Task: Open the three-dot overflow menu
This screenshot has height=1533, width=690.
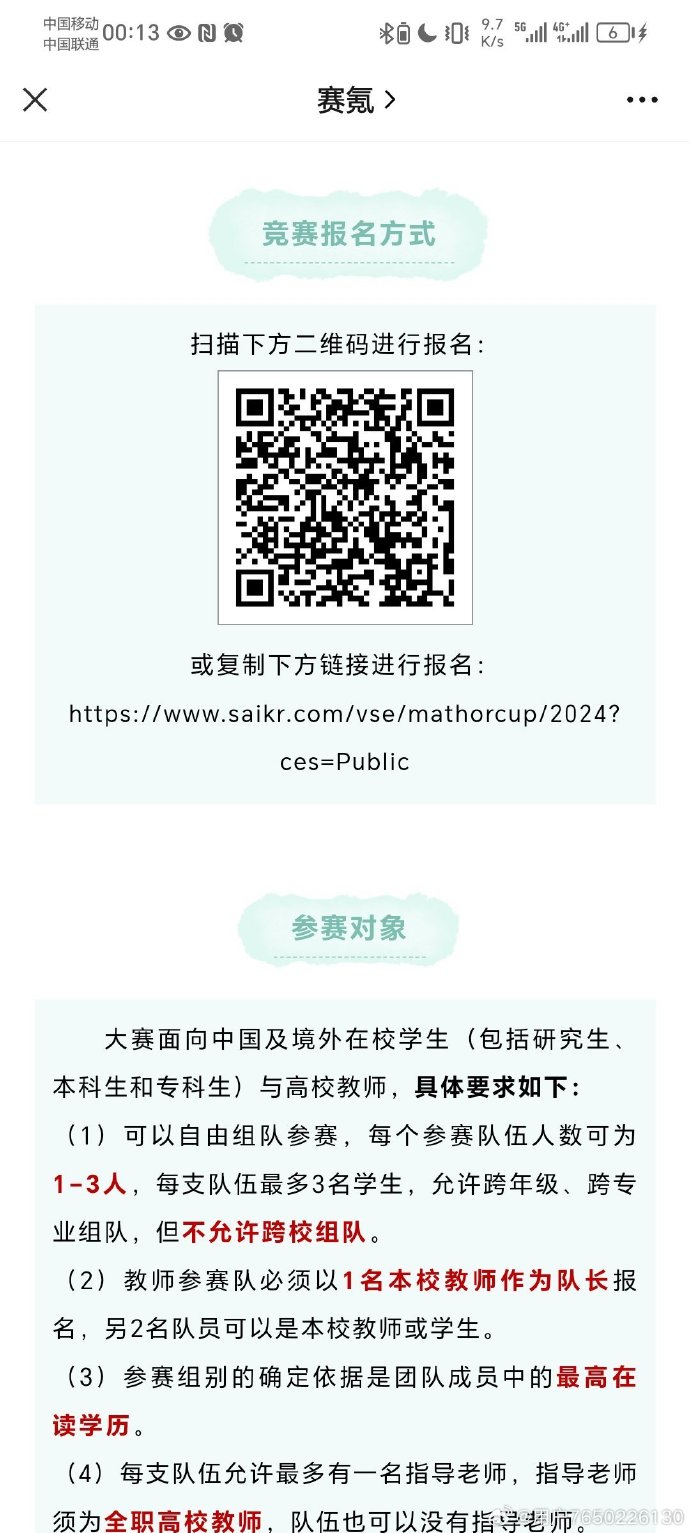Action: (x=642, y=100)
